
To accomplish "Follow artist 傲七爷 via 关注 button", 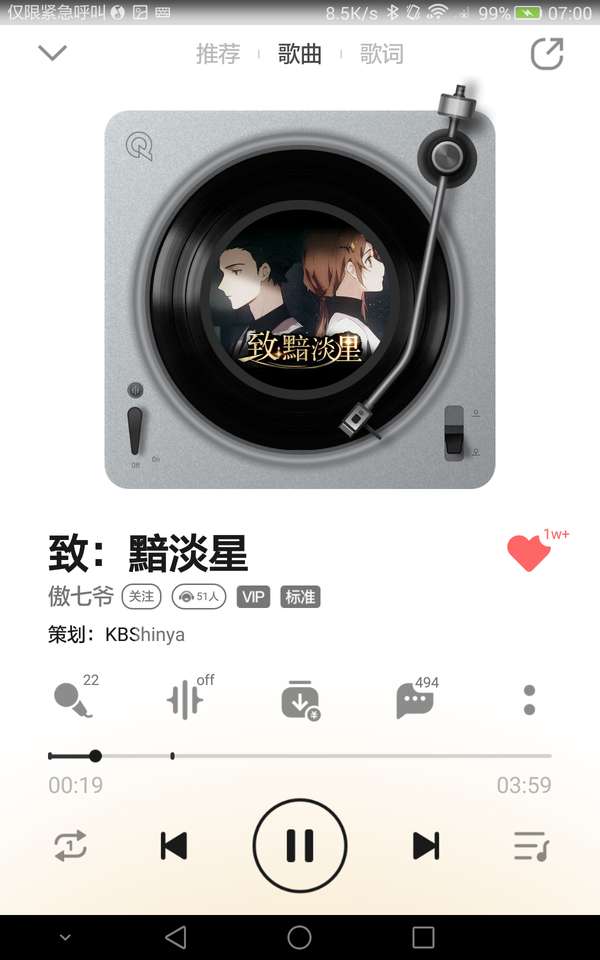I will point(141,597).
